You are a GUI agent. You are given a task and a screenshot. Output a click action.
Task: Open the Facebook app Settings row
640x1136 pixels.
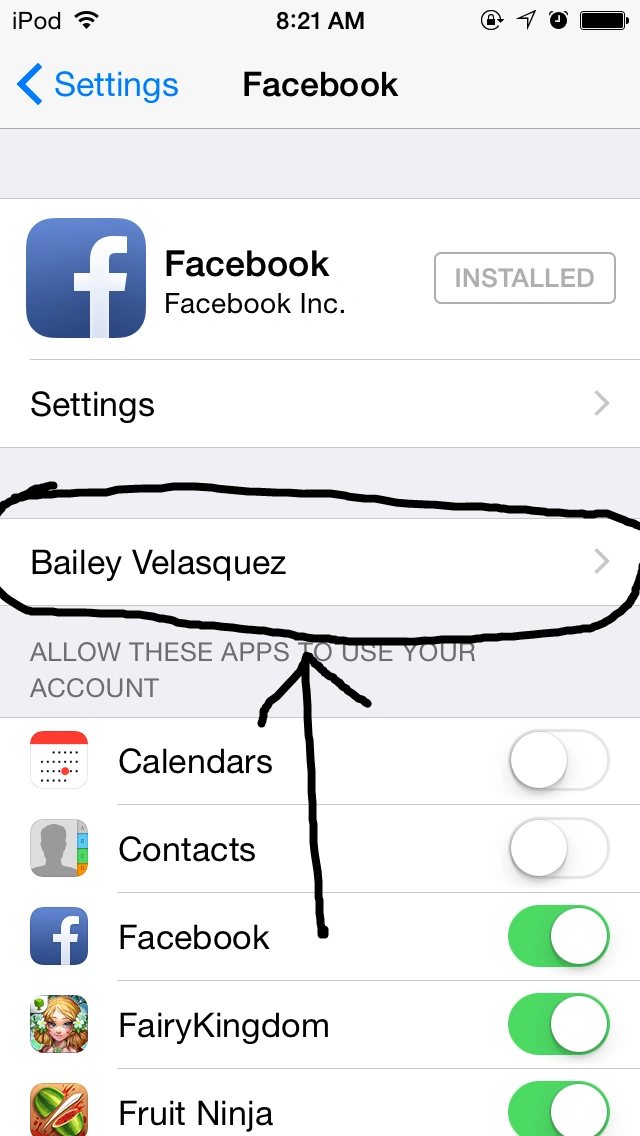320,404
